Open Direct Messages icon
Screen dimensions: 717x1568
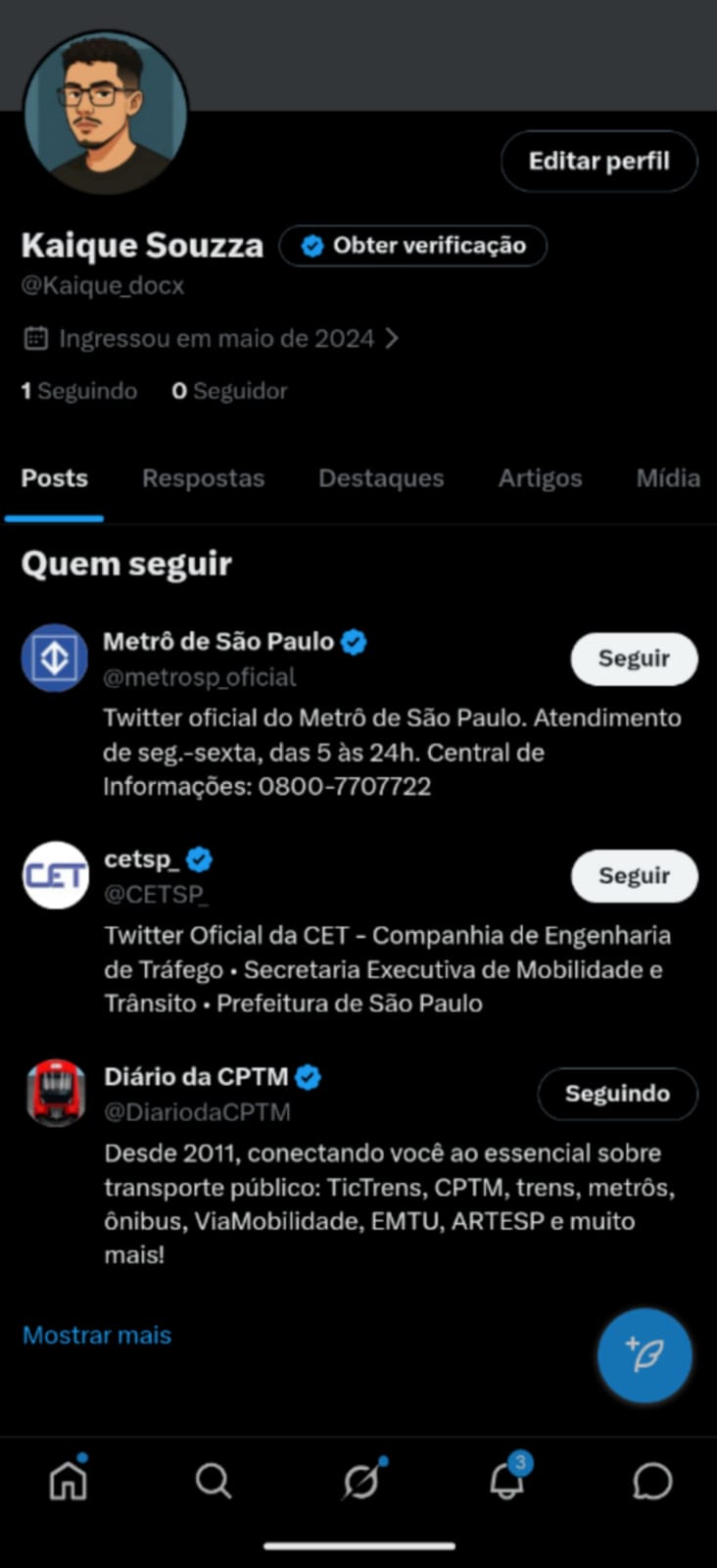(650, 1481)
